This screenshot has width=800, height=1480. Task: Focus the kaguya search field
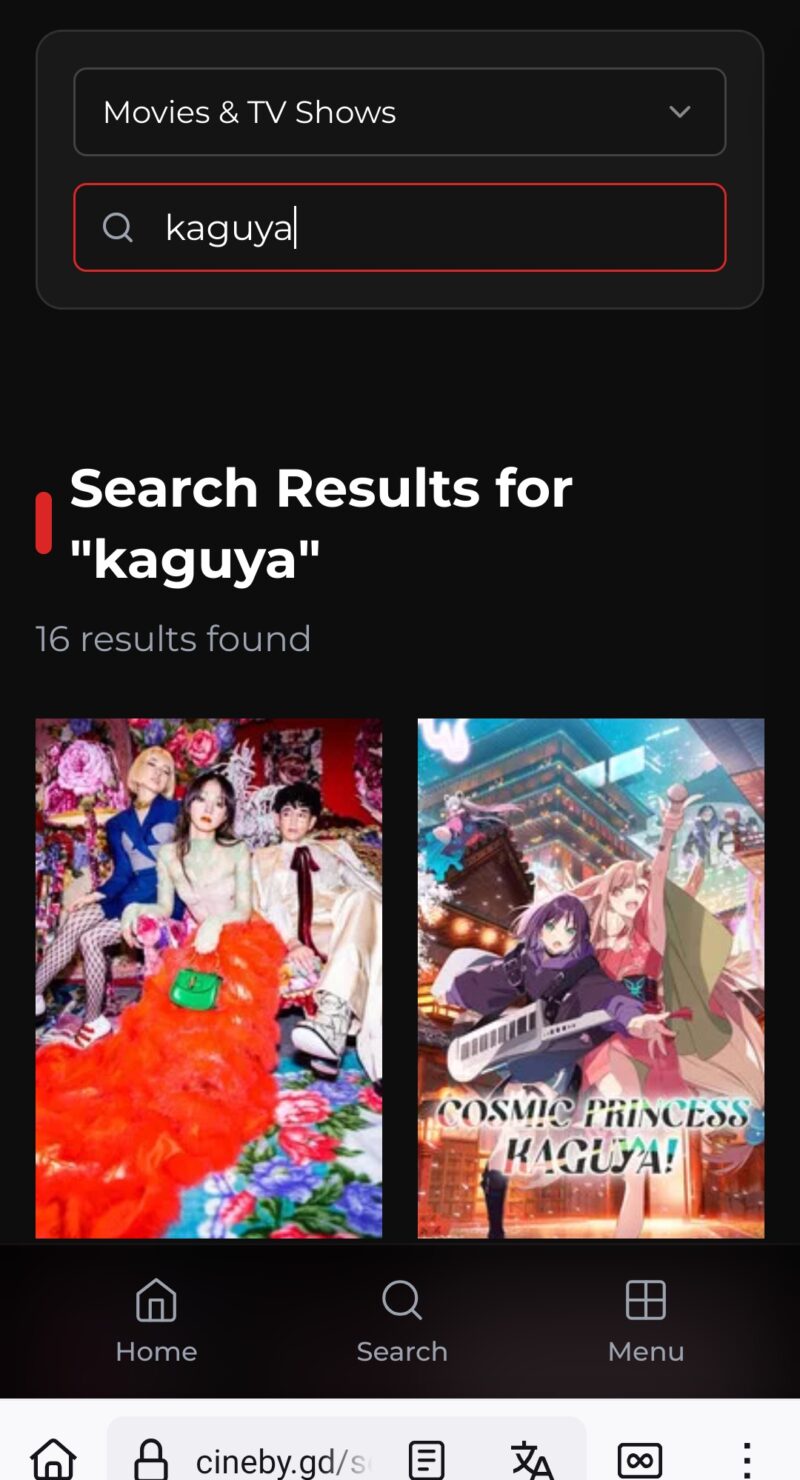click(420, 228)
